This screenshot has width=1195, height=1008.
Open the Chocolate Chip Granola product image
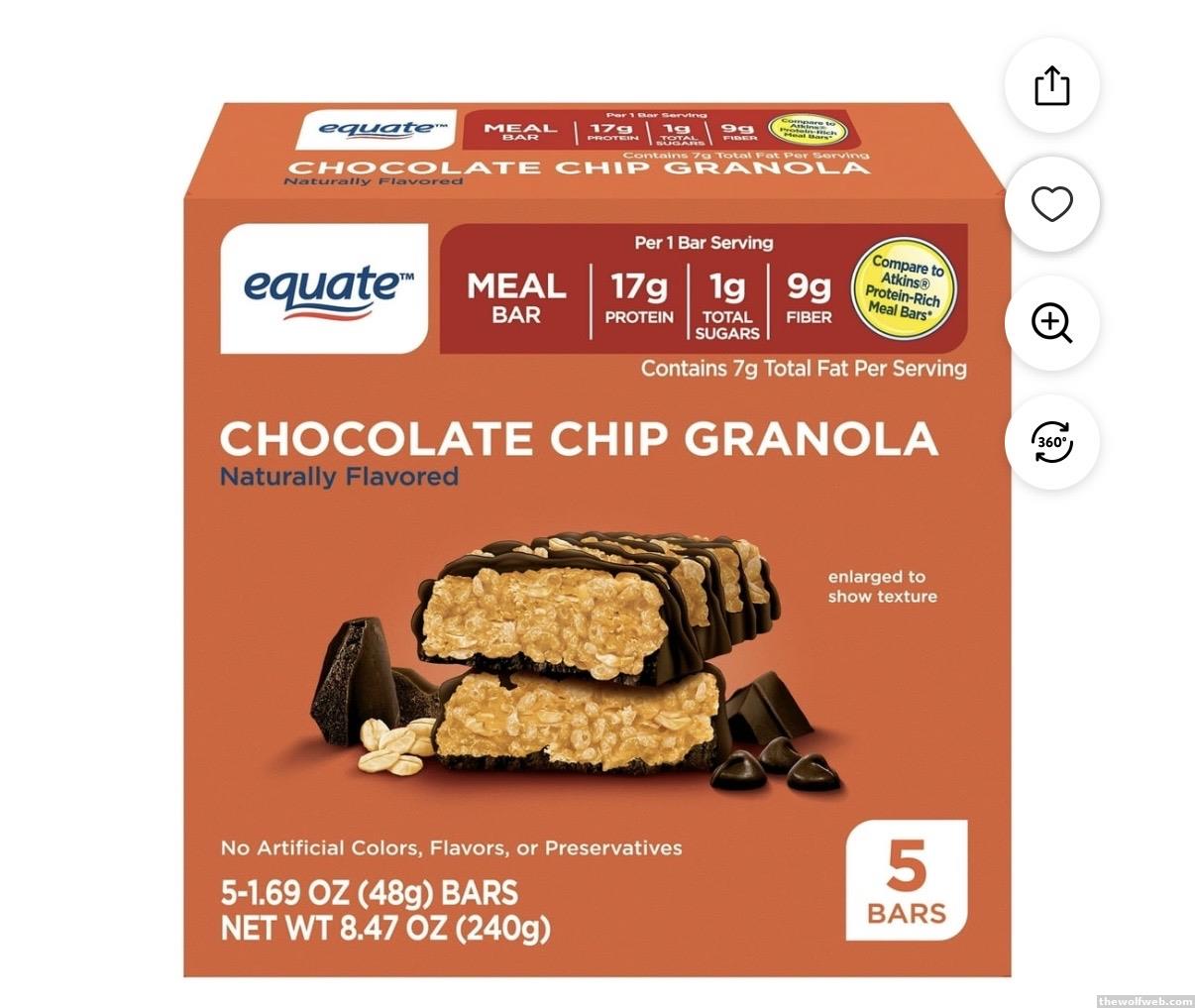[597, 540]
